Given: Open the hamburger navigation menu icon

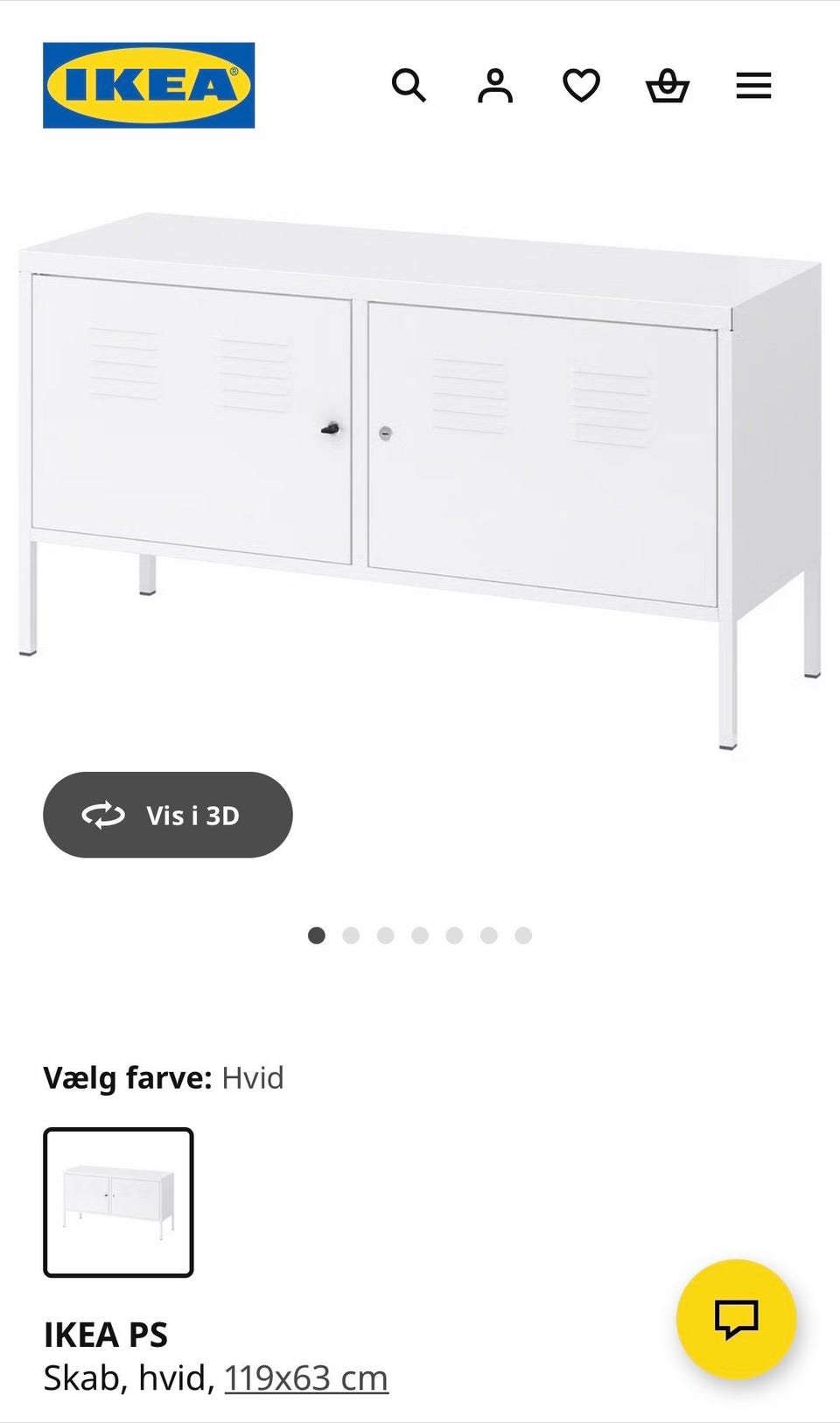Looking at the screenshot, I should [x=752, y=85].
